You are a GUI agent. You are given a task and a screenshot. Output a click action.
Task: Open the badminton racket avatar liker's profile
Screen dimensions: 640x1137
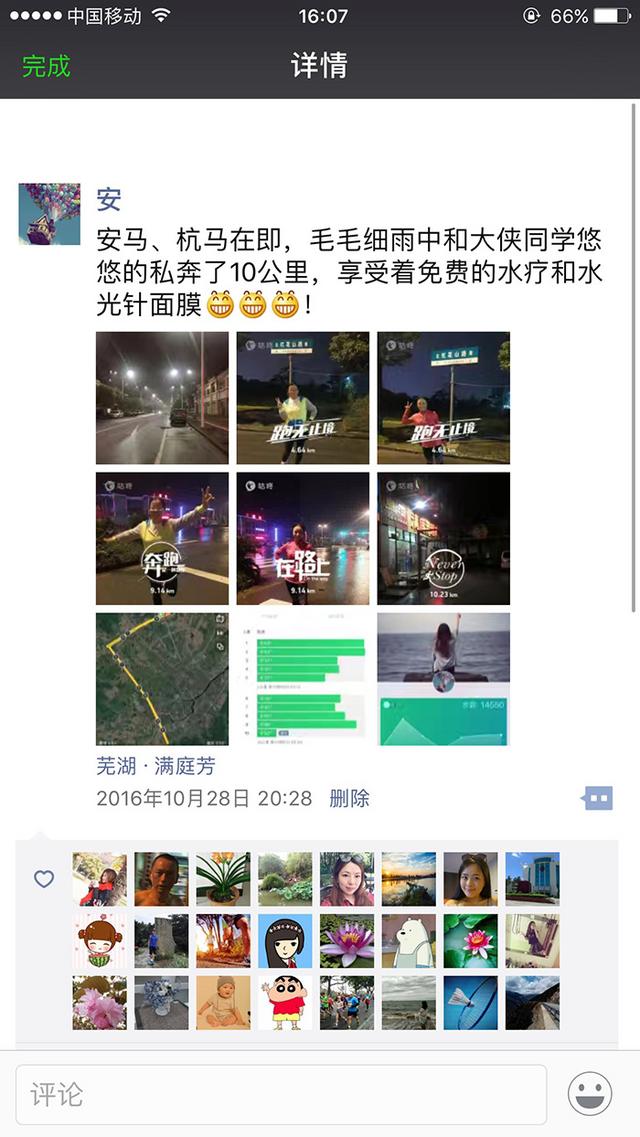[470, 1003]
